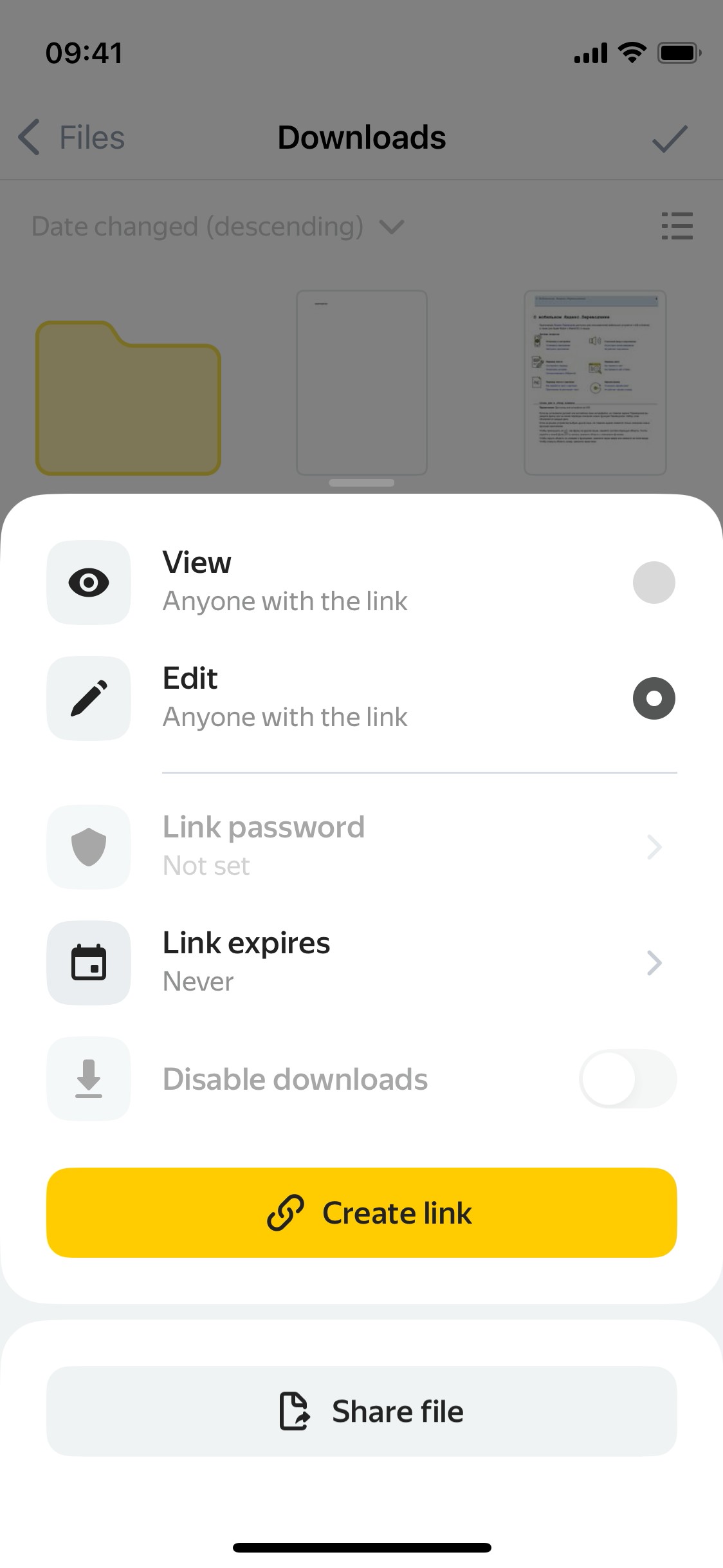The image size is (723, 1568).
Task: Open the Link password setting
Action: (361, 846)
